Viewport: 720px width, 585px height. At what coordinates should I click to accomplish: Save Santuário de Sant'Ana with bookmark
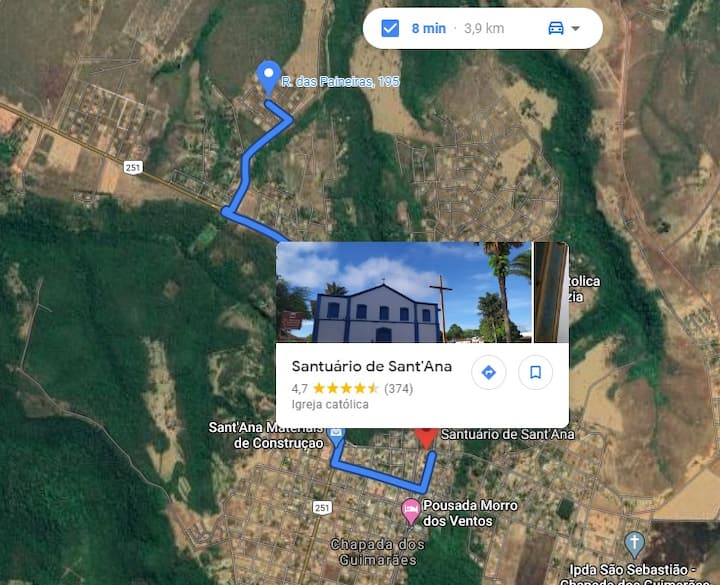535,373
